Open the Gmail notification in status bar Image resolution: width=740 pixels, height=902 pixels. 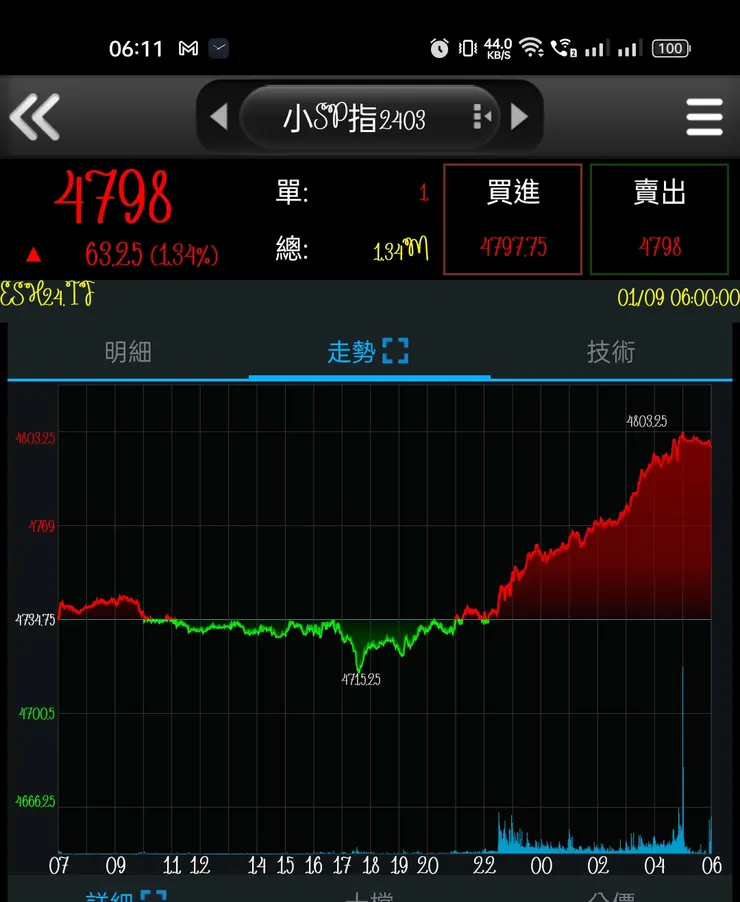[190, 47]
